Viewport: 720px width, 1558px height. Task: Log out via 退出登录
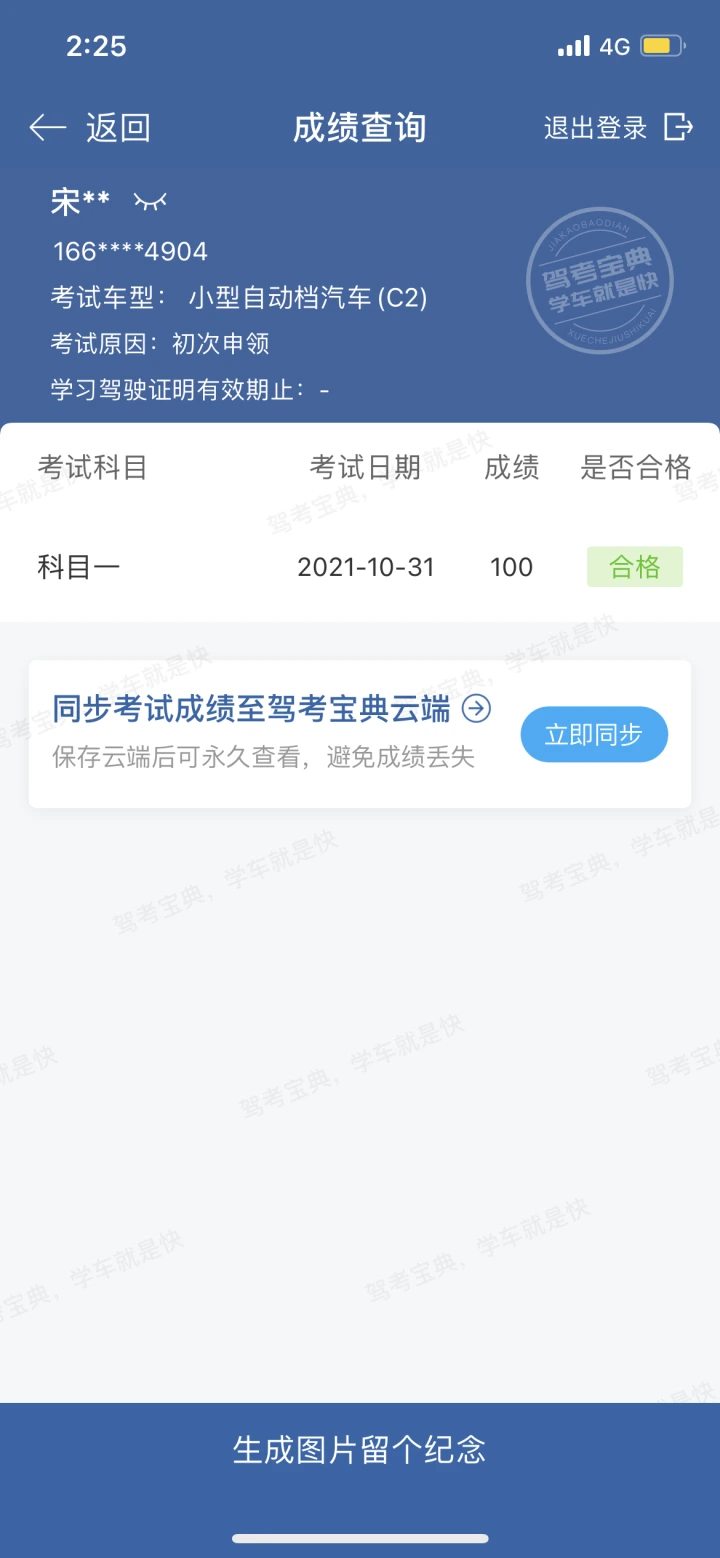coord(618,128)
